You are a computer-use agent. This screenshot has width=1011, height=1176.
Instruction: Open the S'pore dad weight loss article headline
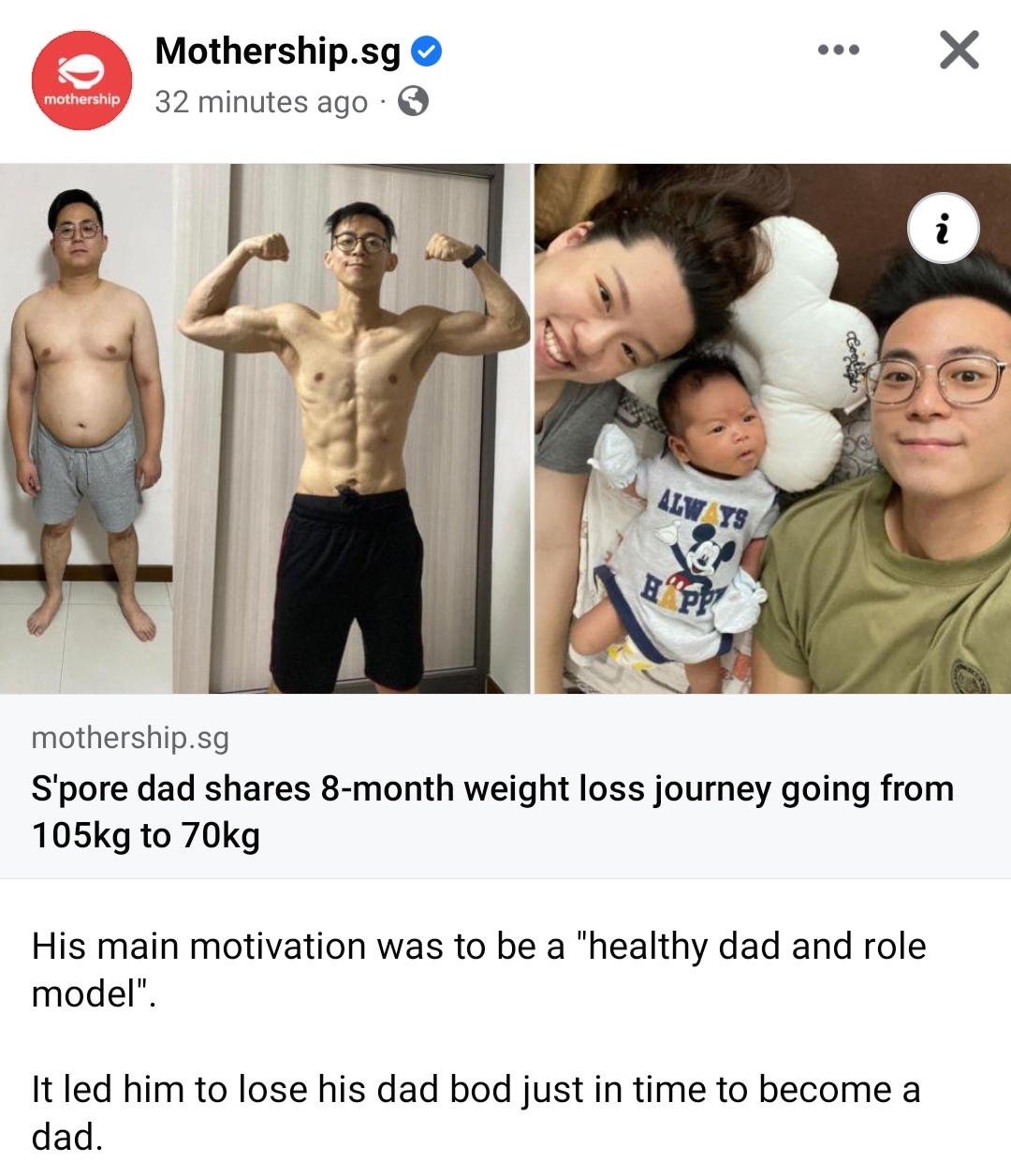pos(492,811)
